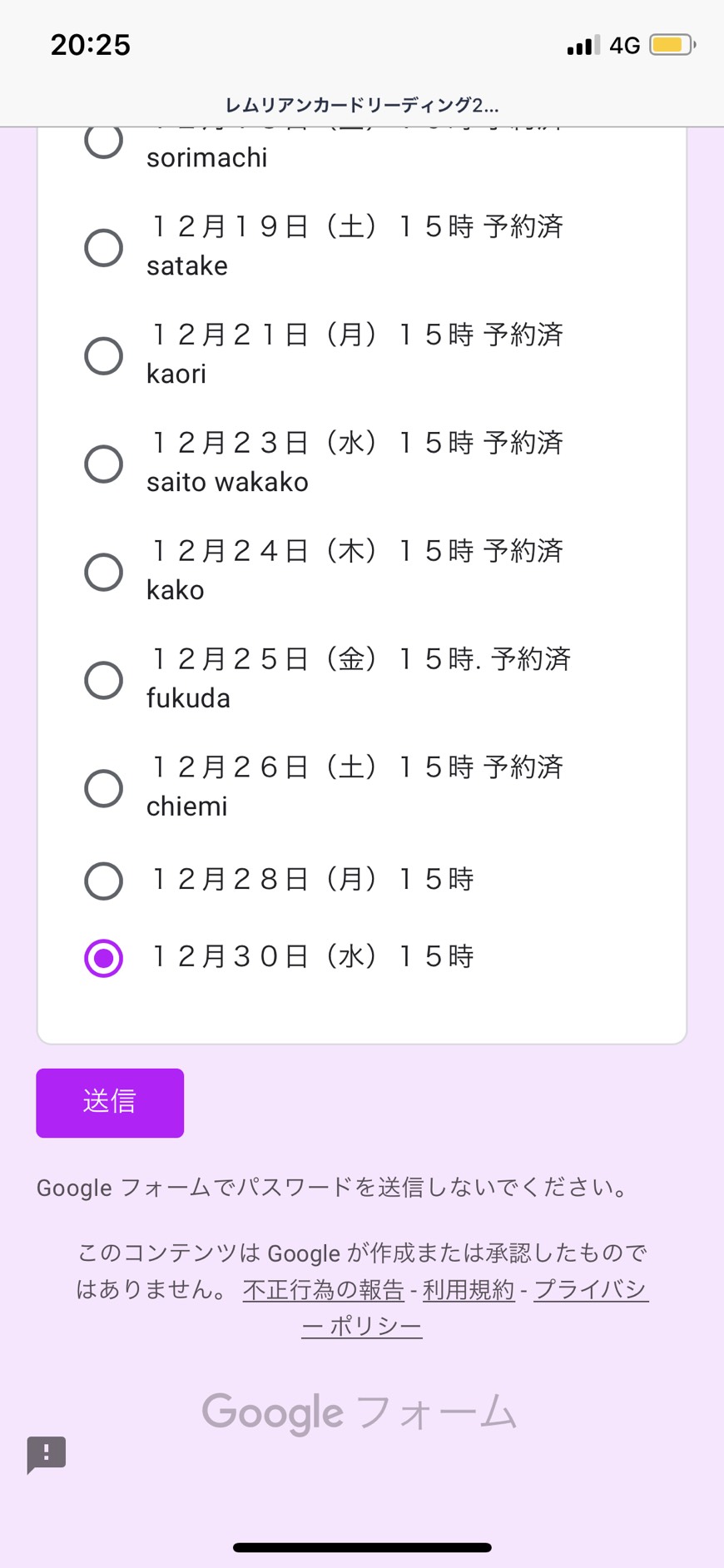Open the 不正行為の報告 link
Viewport: 724px width, 1568px height.
click(323, 1290)
